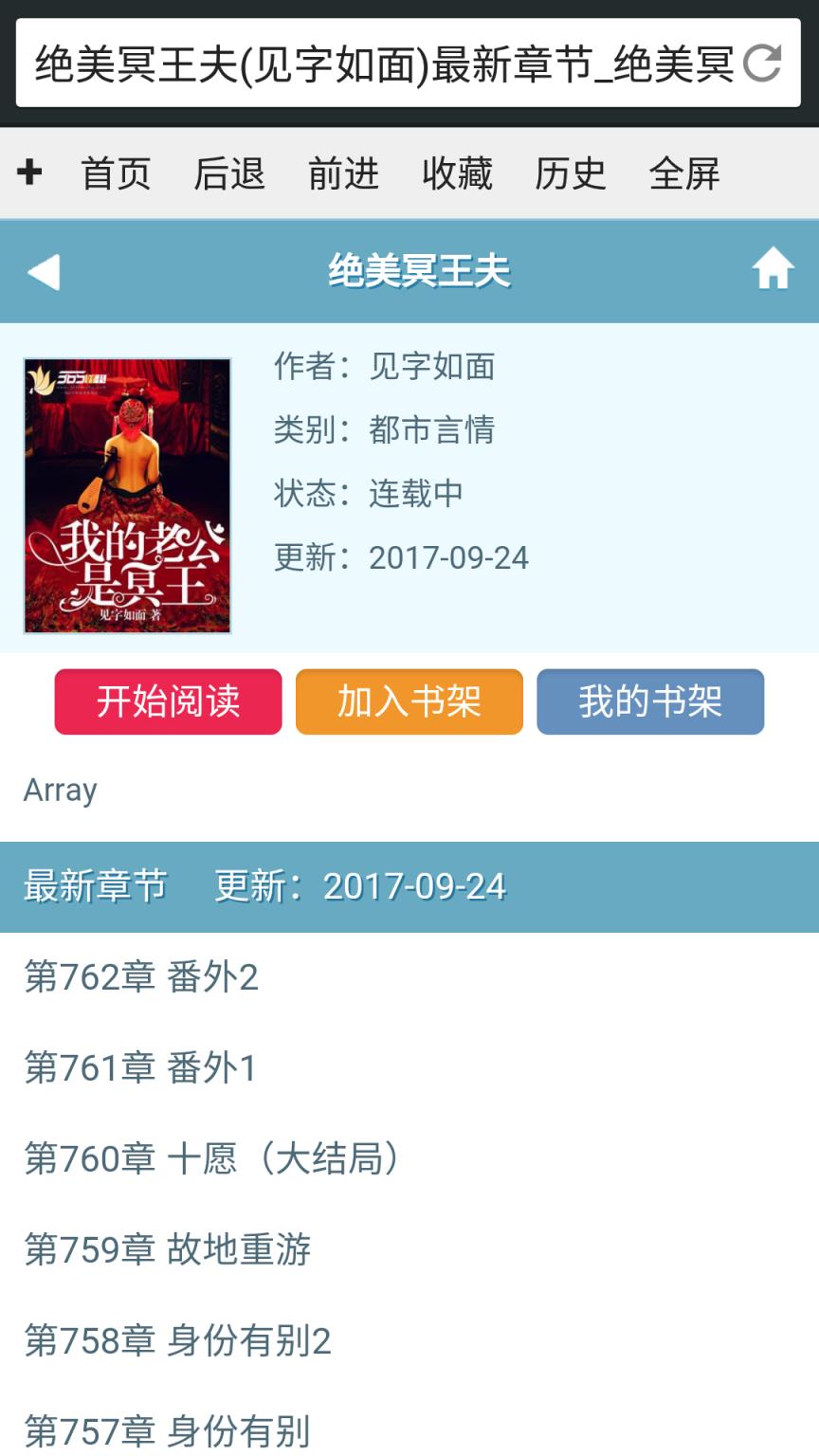Open 收藏 bookmarks
The width and height of the screenshot is (819, 1456).
457,173
